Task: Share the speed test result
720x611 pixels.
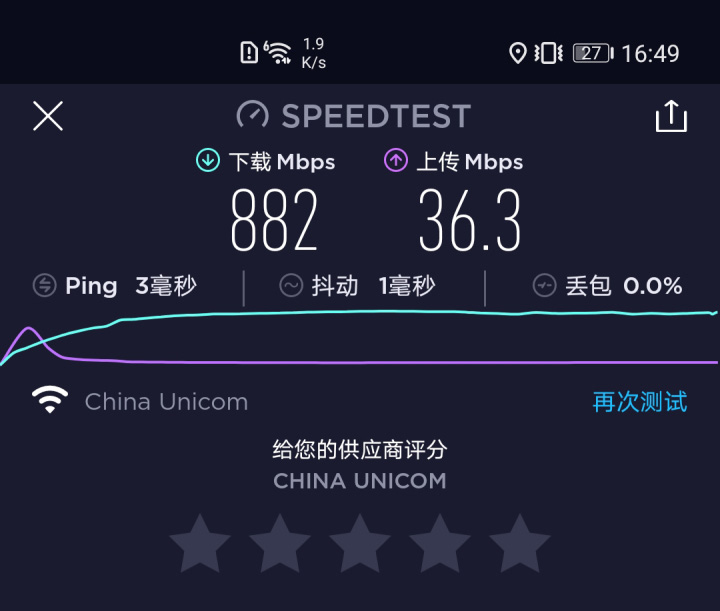Action: [x=671, y=116]
